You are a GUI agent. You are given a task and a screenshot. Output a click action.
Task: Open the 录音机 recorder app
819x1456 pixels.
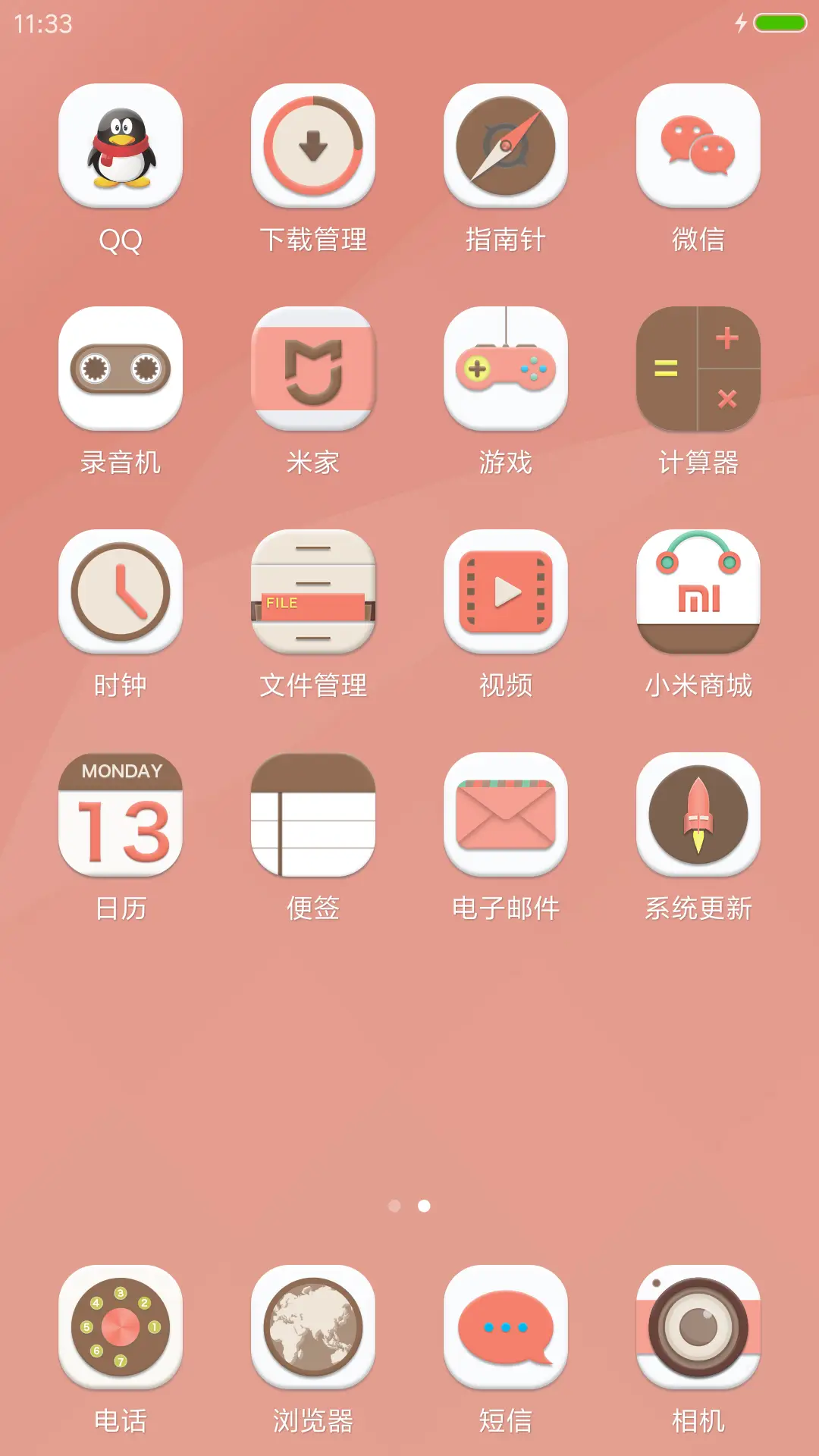[121, 369]
